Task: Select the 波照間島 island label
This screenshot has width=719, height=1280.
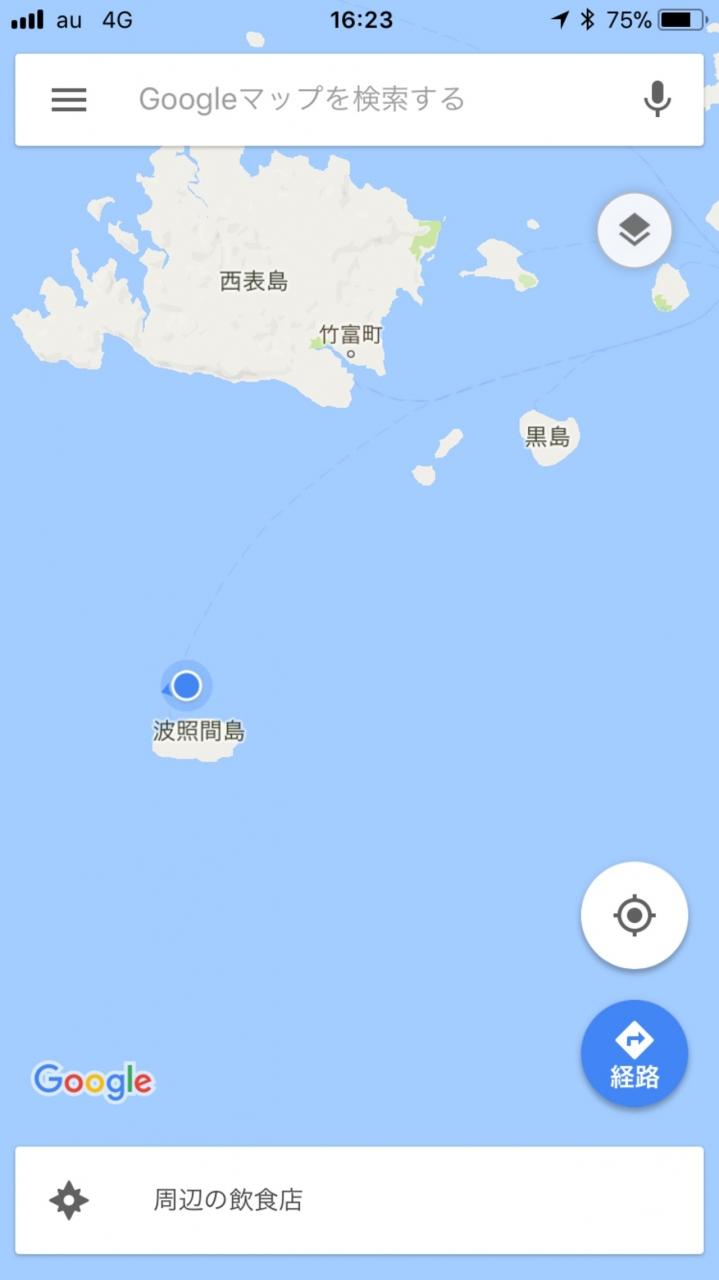Action: coord(199,732)
